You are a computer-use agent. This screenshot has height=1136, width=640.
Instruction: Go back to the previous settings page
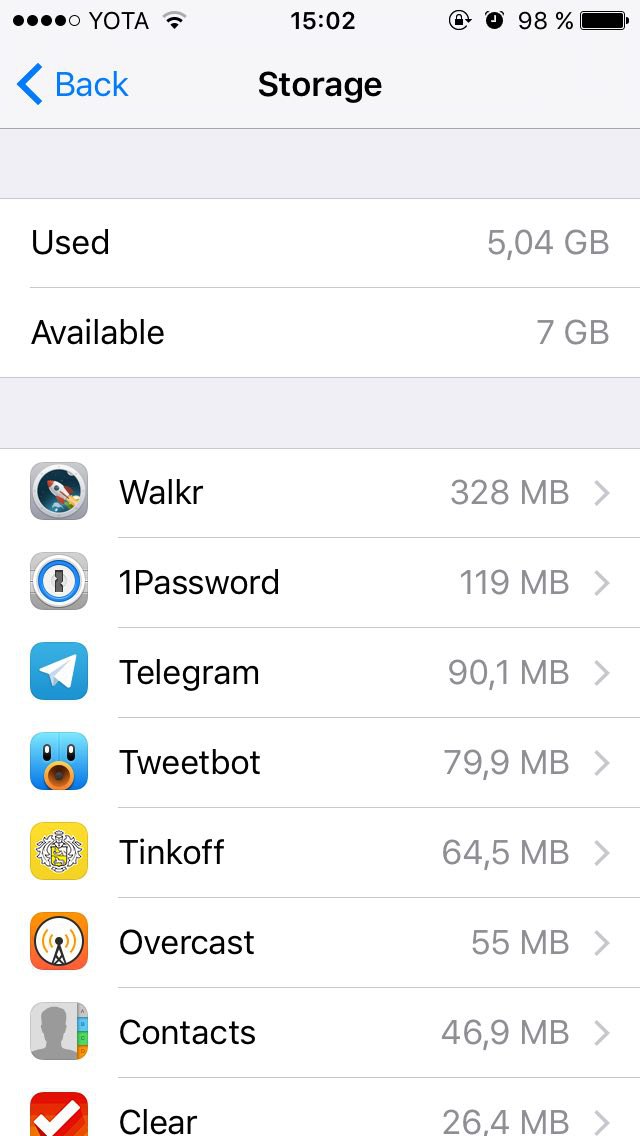(x=73, y=85)
